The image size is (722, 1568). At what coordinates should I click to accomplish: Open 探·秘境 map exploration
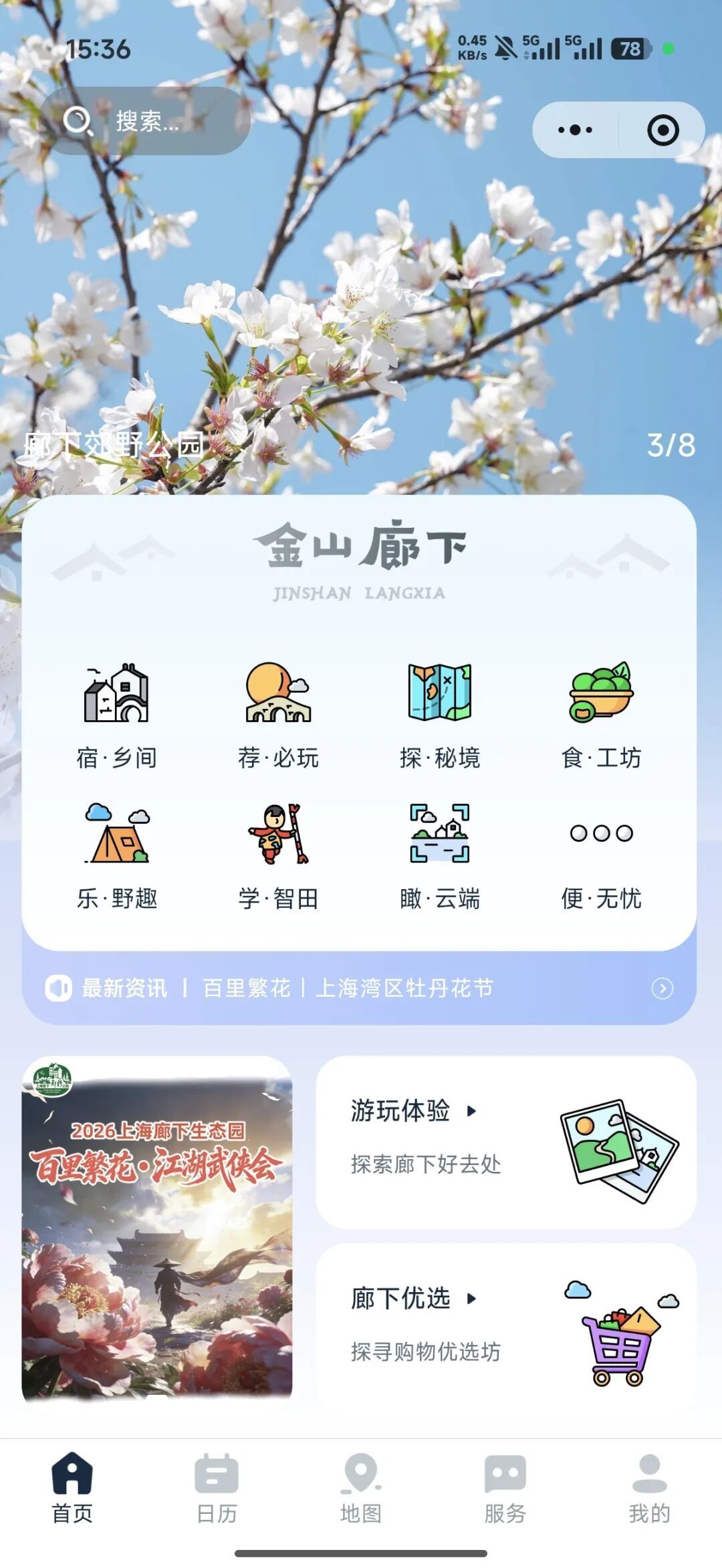point(440,716)
